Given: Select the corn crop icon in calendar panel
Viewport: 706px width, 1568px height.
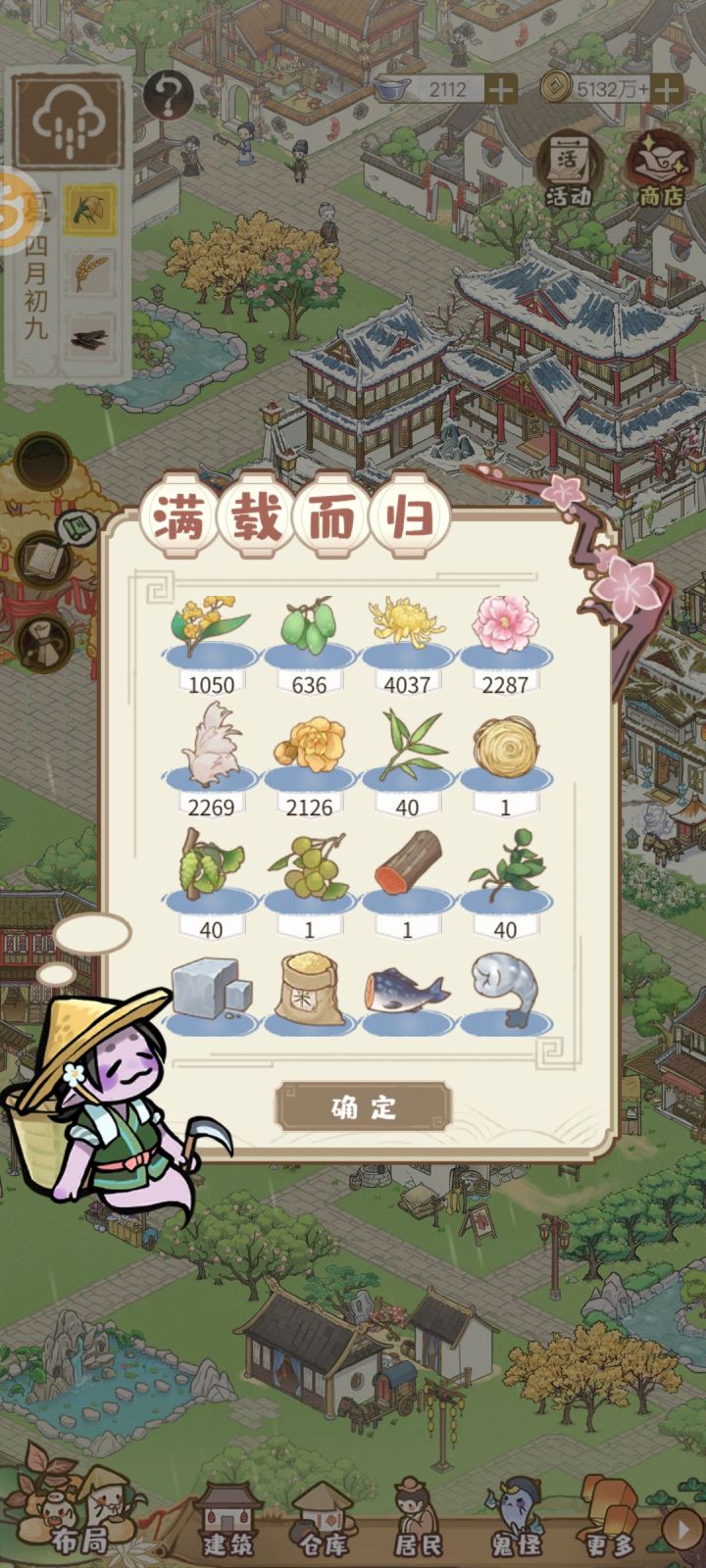Looking at the screenshot, I should [x=88, y=211].
